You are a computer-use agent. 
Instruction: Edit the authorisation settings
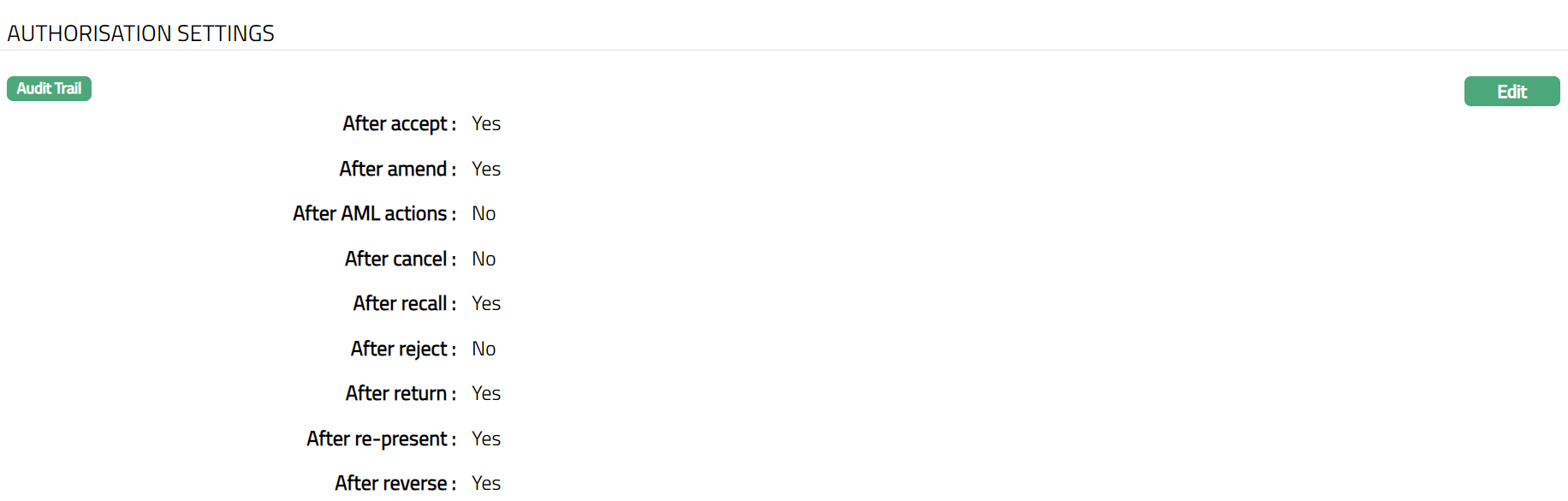pyautogui.click(x=1511, y=92)
